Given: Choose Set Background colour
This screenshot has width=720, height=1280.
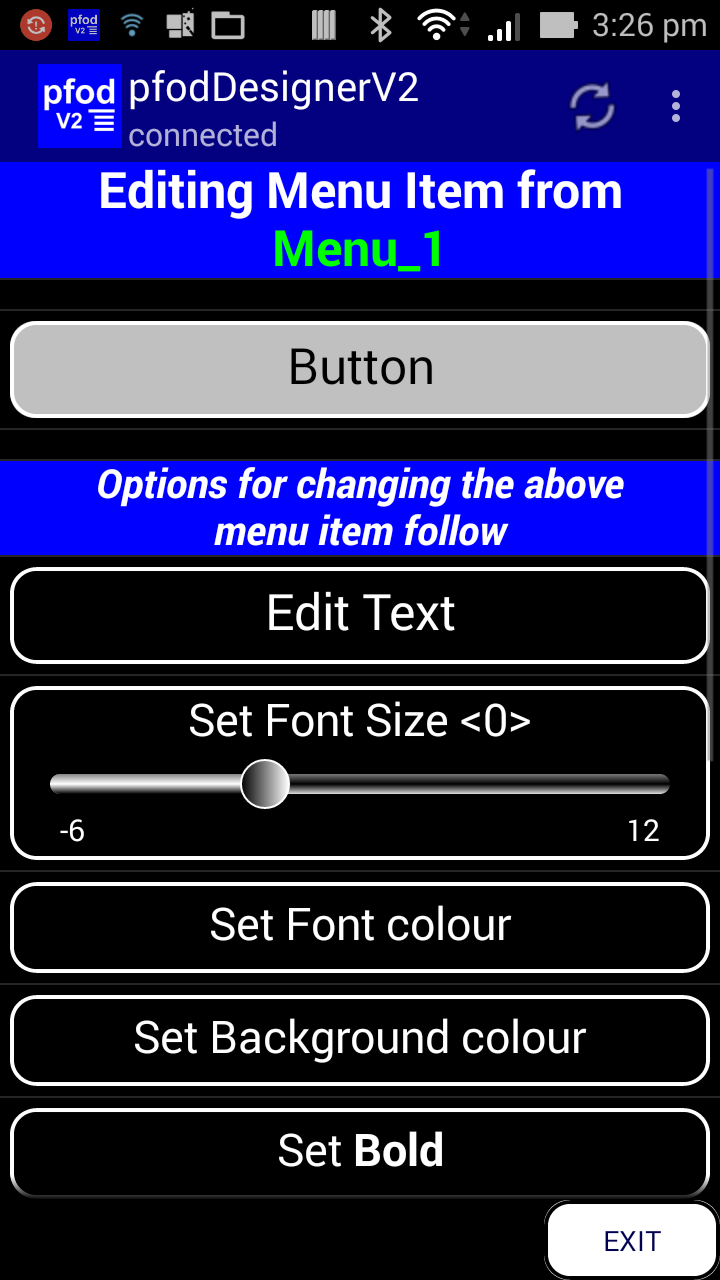Looking at the screenshot, I should [x=360, y=1040].
